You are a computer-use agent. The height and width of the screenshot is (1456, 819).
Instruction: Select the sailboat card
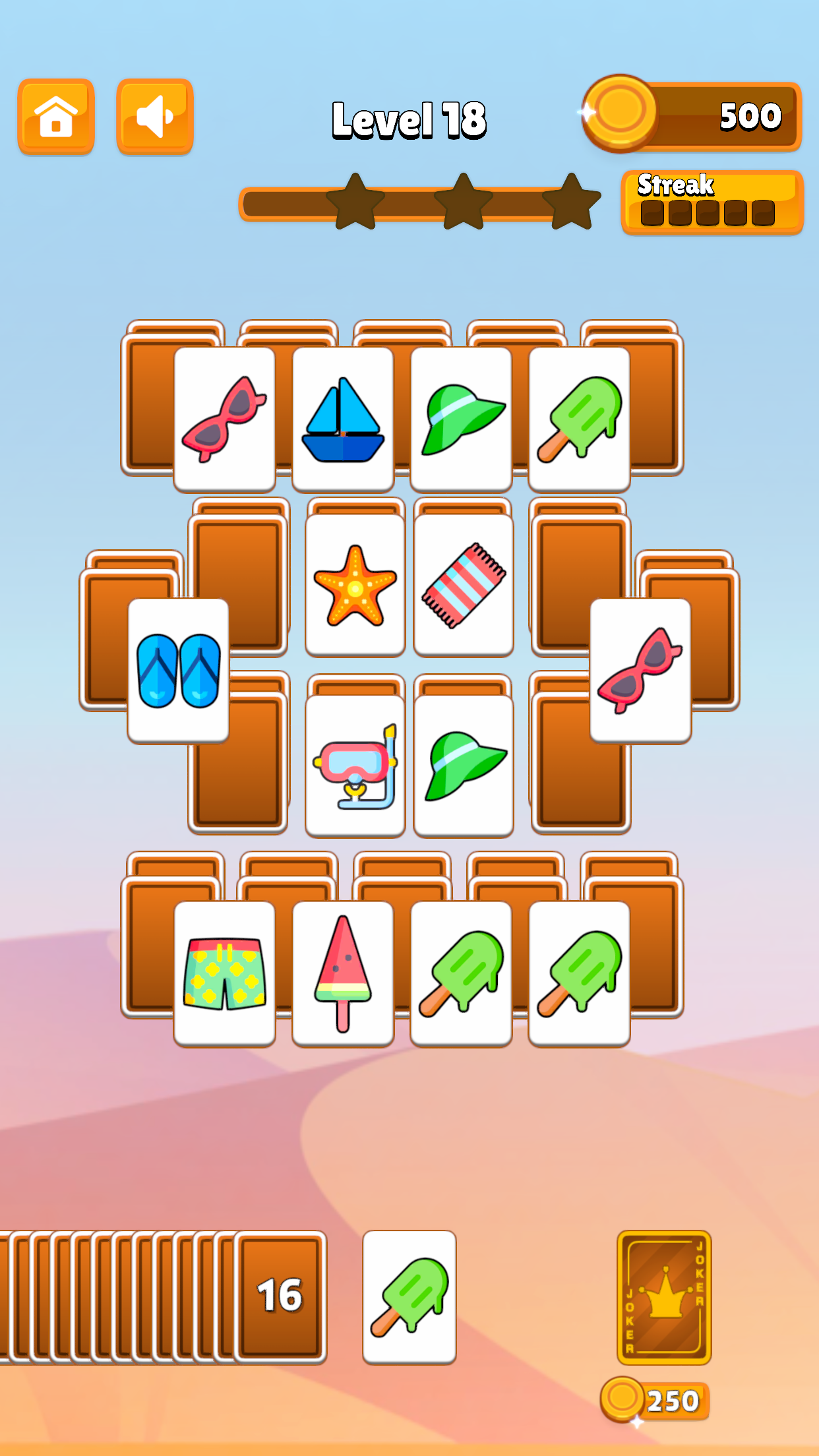coord(343,419)
